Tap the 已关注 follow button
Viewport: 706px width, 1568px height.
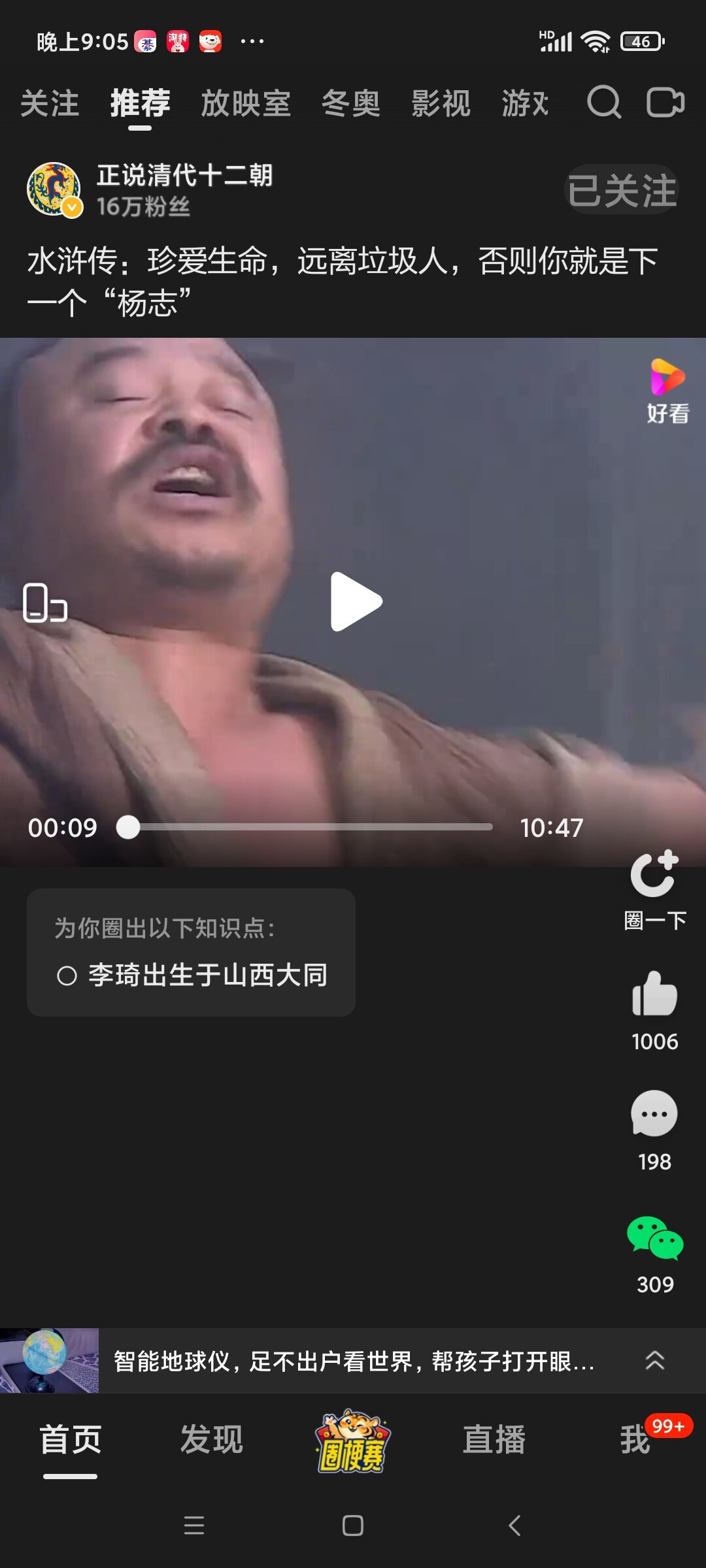(621, 190)
